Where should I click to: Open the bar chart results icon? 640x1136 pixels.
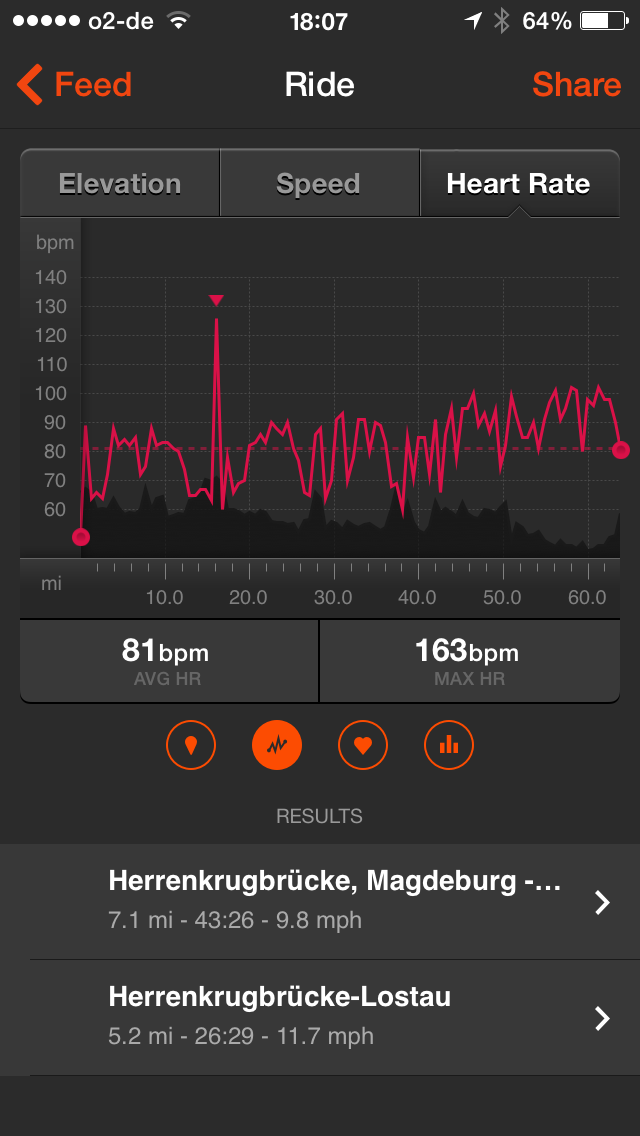click(x=449, y=744)
